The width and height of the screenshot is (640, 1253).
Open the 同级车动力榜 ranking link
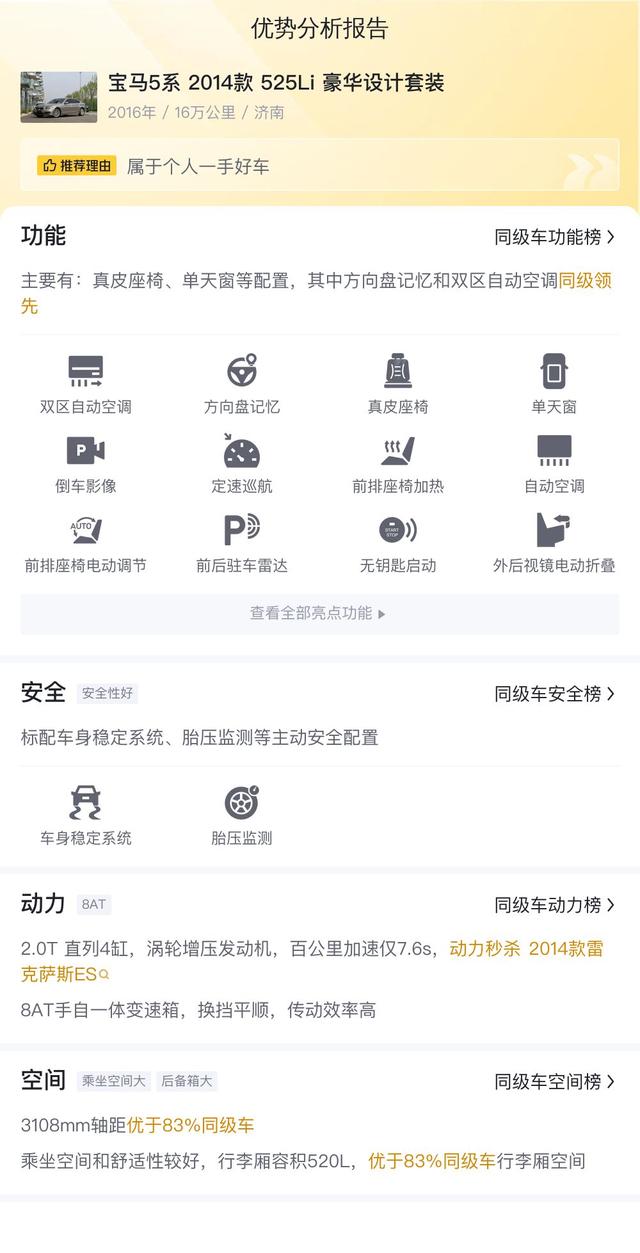coord(555,905)
